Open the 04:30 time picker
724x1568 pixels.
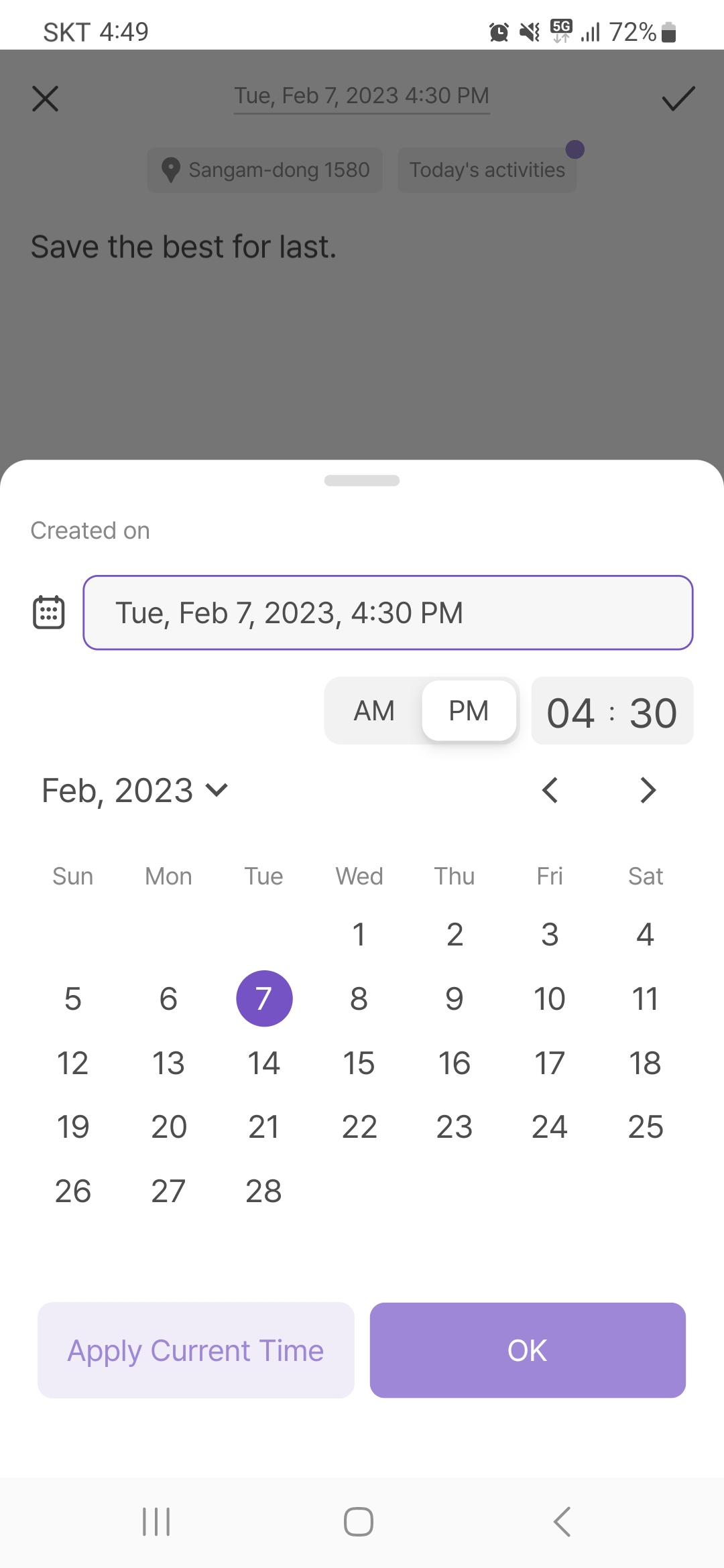(611, 712)
